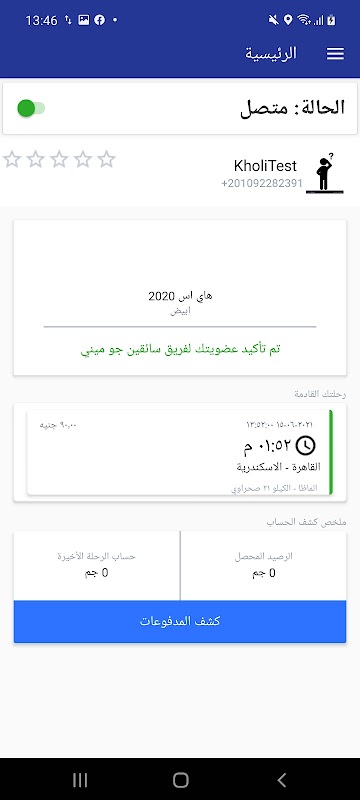
Task: Tap the system back button
Action: click(x=281, y=780)
